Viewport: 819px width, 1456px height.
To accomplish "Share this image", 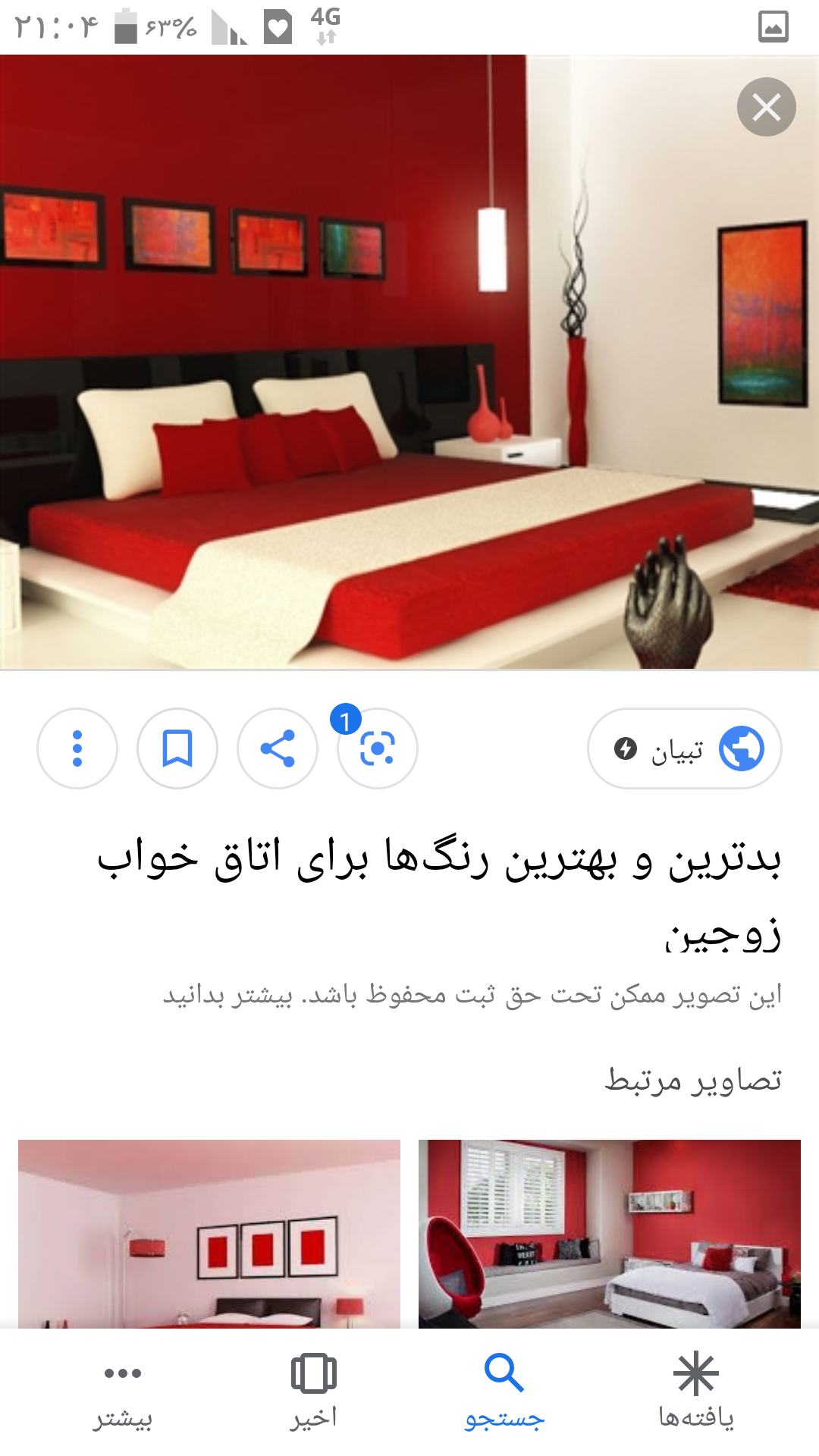I will coord(278,748).
